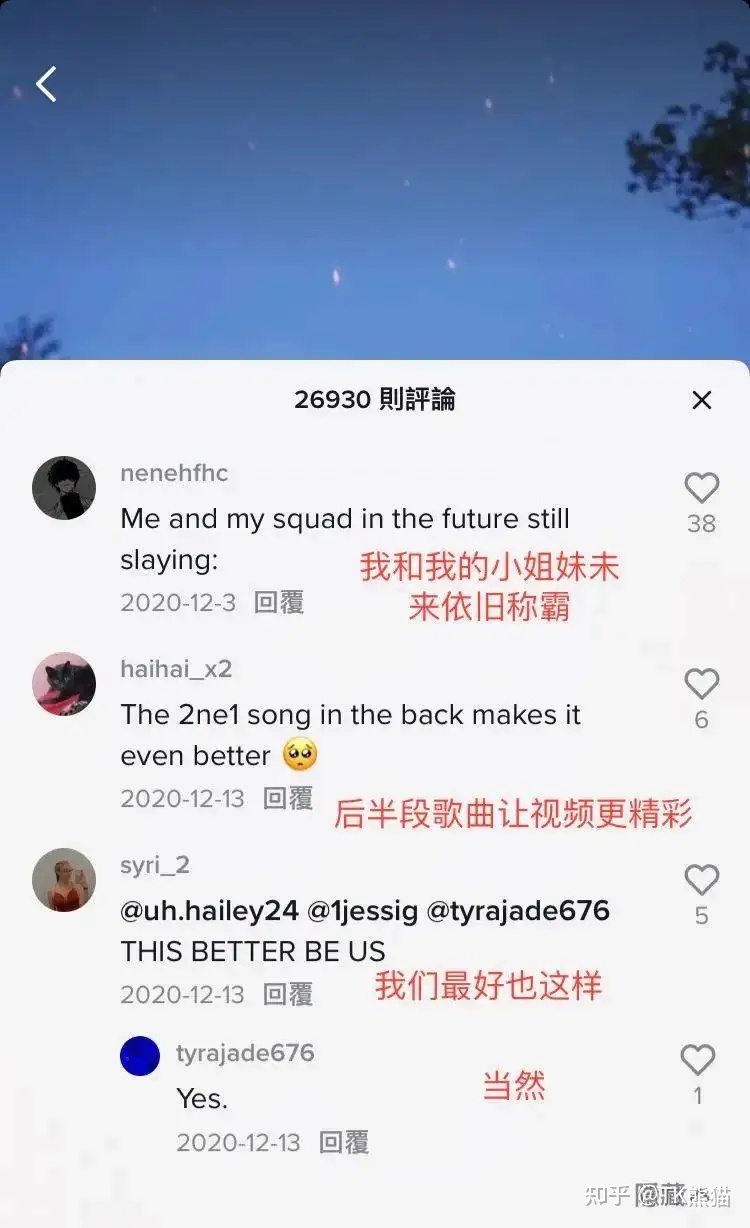Tap the heart on haihai_x2's comment

(701, 684)
